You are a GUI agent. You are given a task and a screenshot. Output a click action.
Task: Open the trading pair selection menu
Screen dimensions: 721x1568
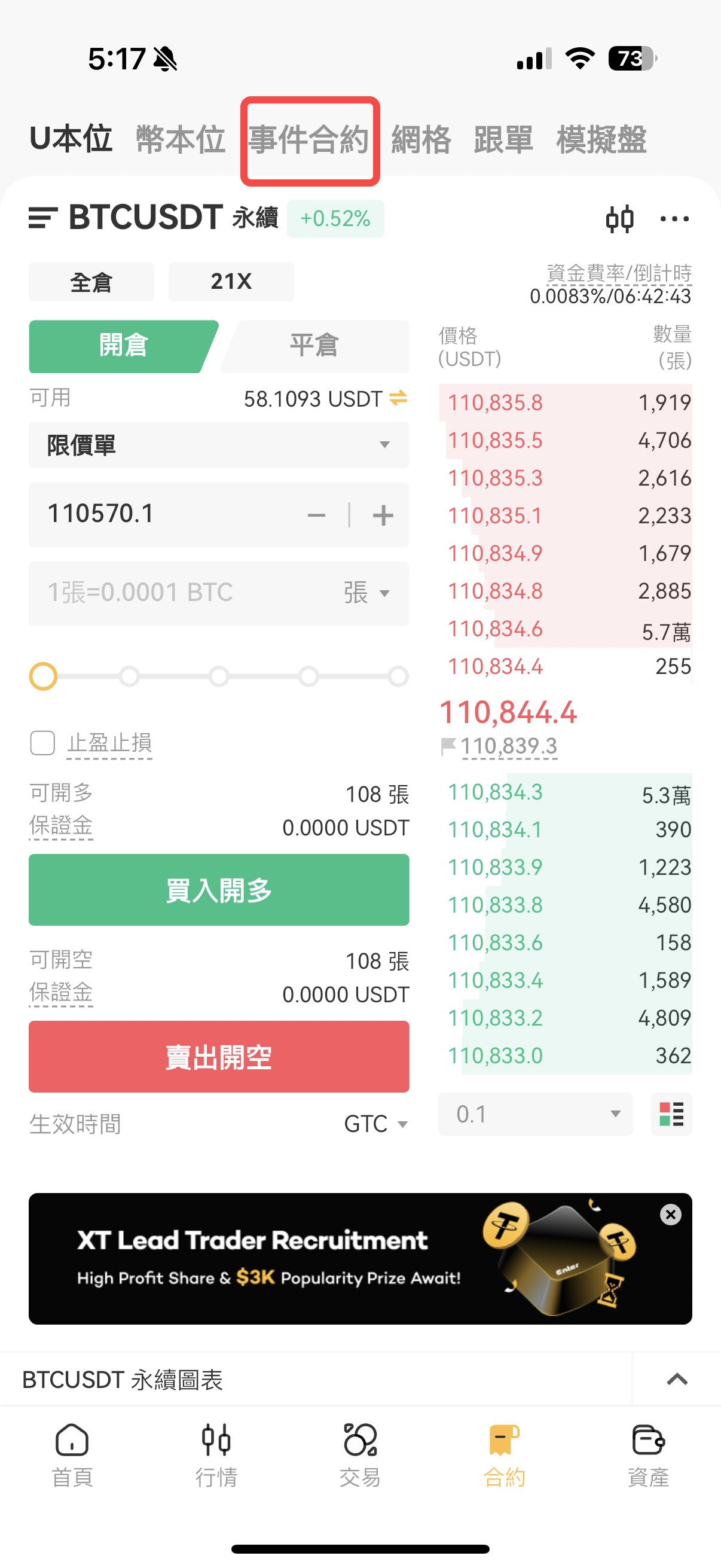[42, 218]
